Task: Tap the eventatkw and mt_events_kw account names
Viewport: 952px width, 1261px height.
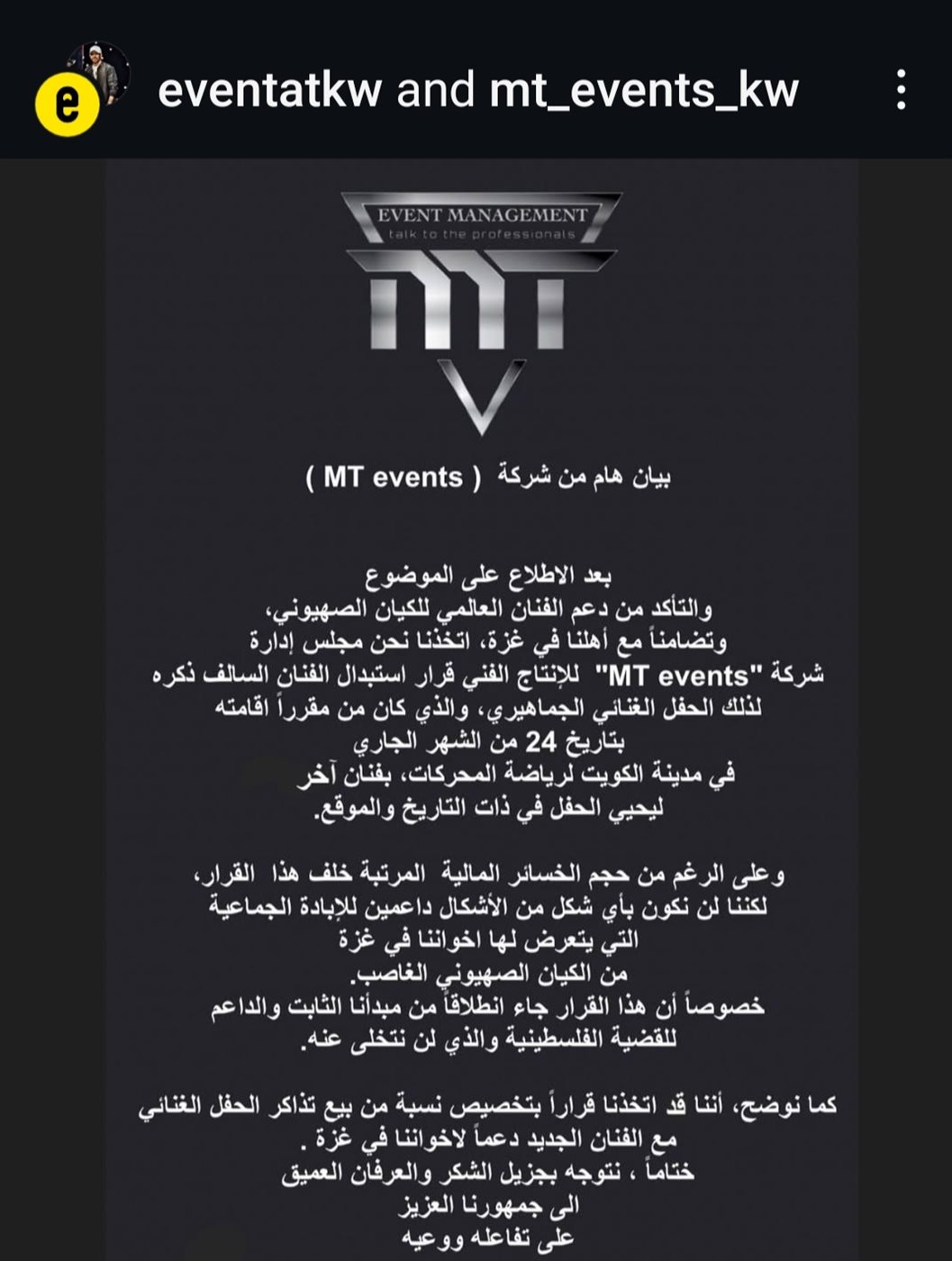Action: coord(477,90)
